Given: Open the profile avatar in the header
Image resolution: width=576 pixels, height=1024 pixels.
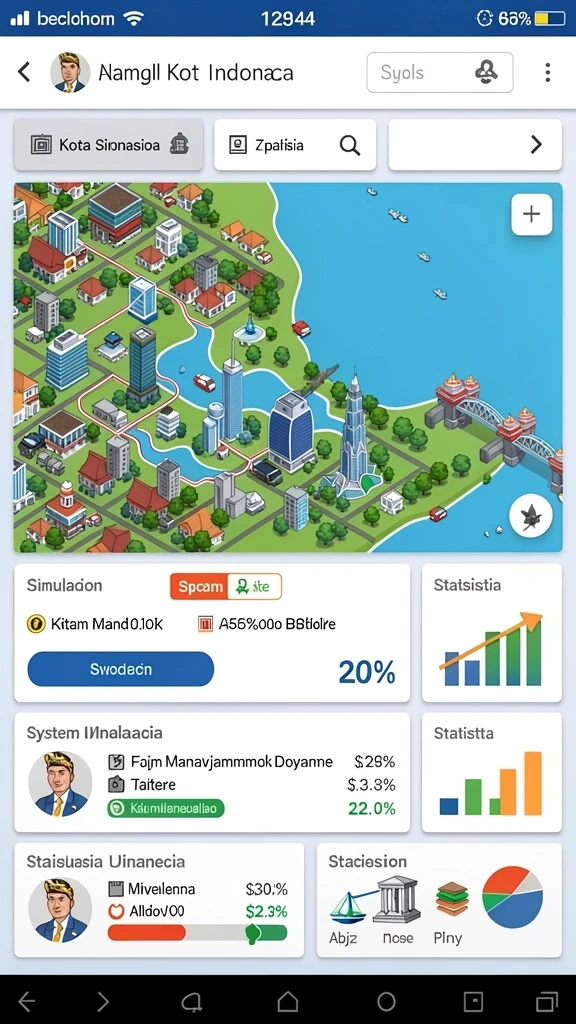Looking at the screenshot, I should [x=70, y=72].
